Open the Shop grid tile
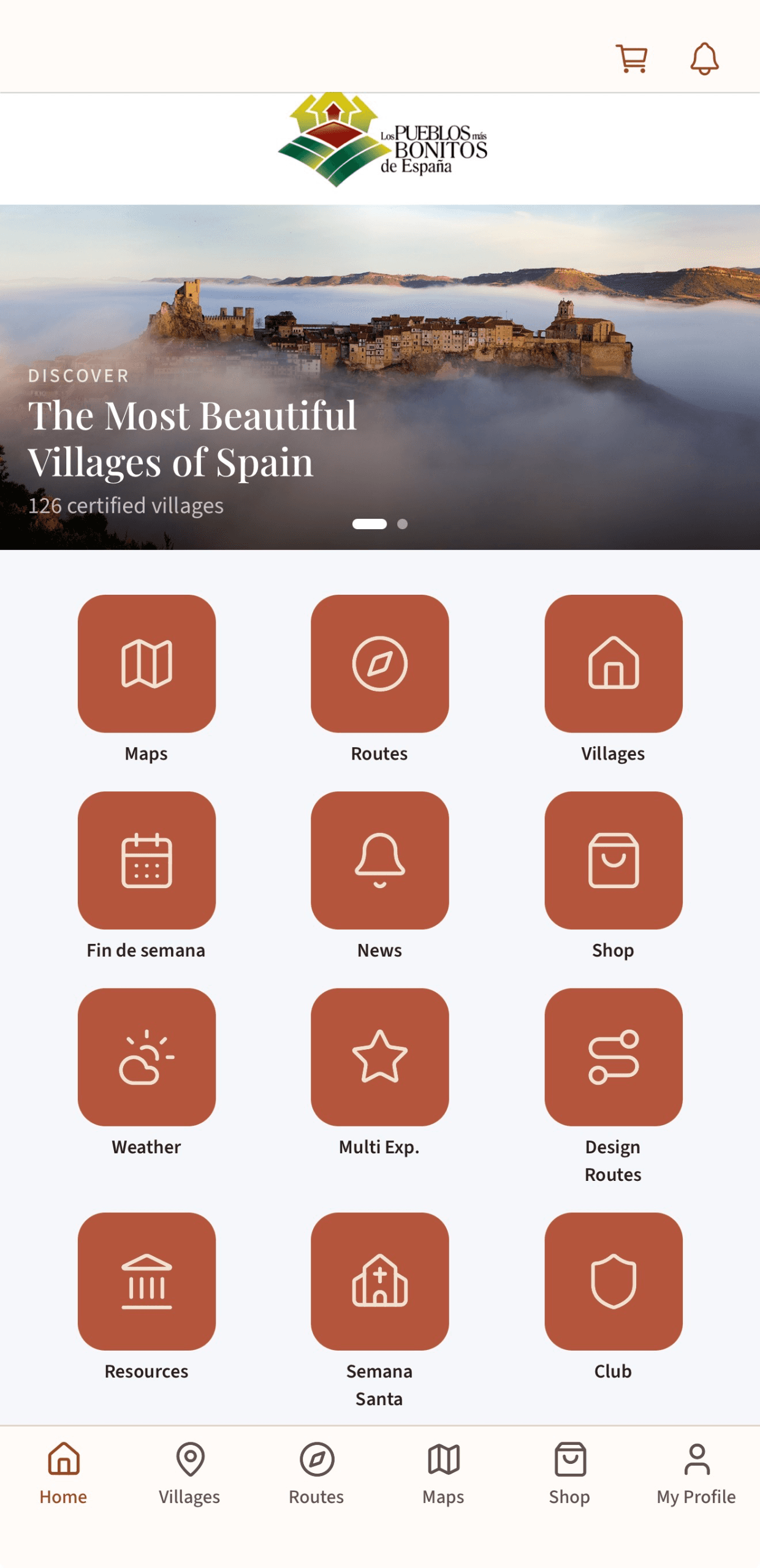The image size is (760, 1568). coord(613,860)
